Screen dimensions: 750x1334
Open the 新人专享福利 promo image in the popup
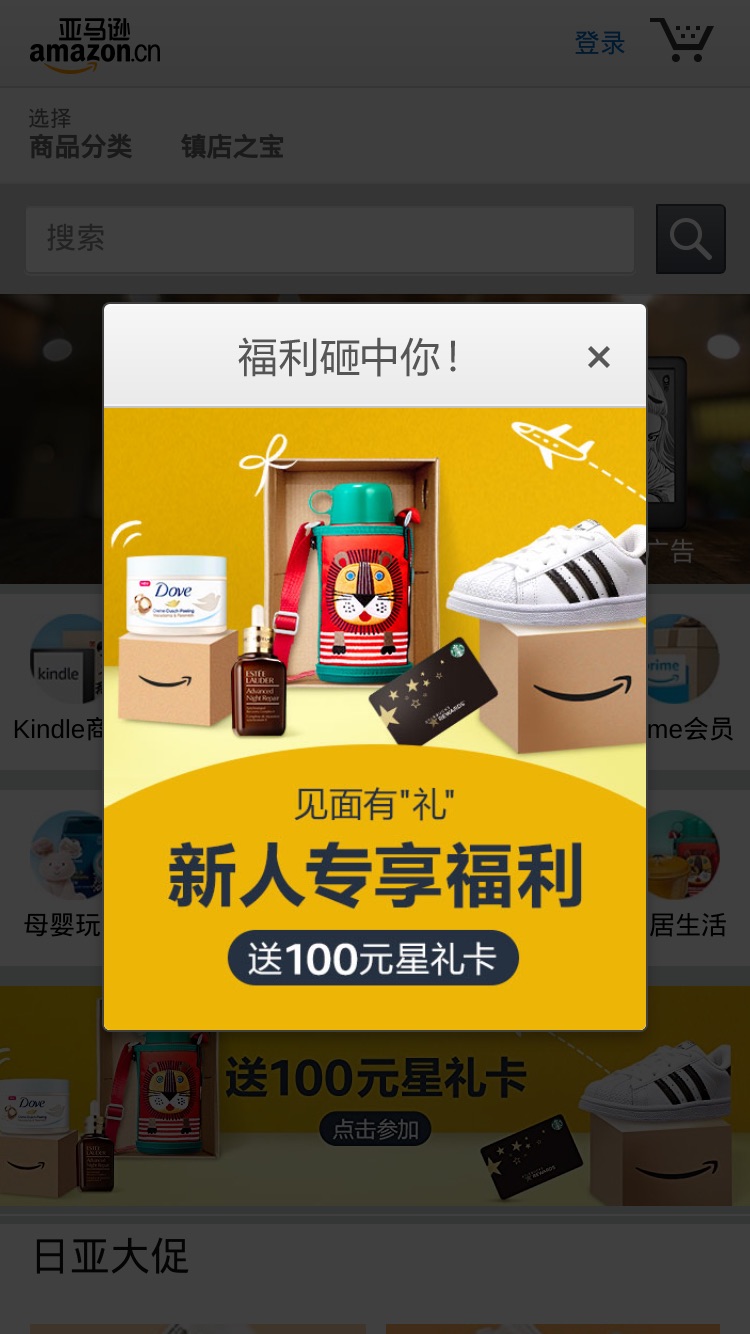(375, 718)
